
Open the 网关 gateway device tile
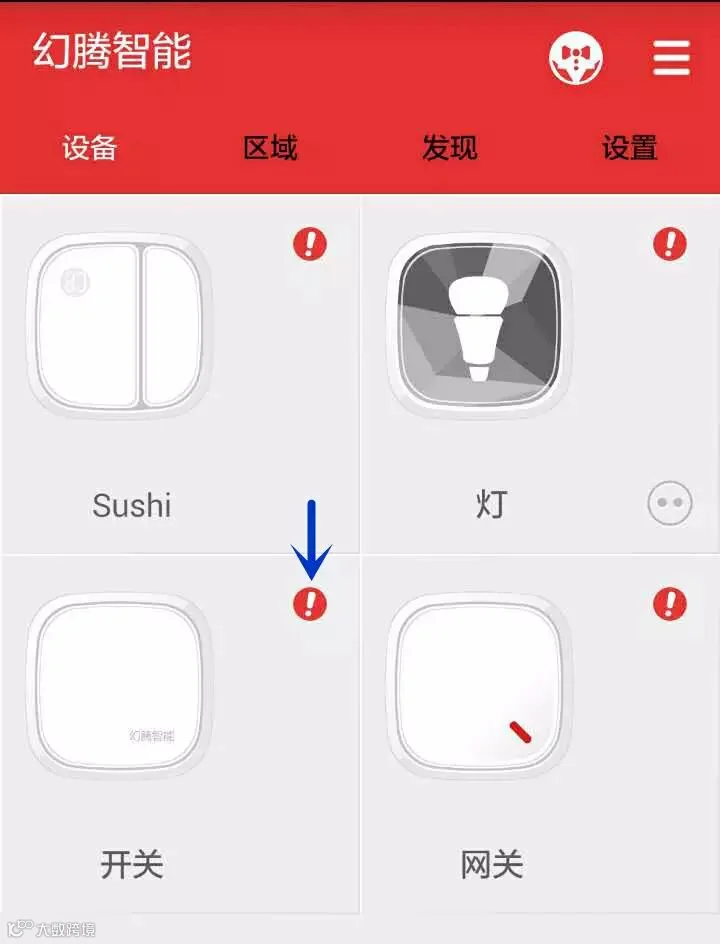541,734
